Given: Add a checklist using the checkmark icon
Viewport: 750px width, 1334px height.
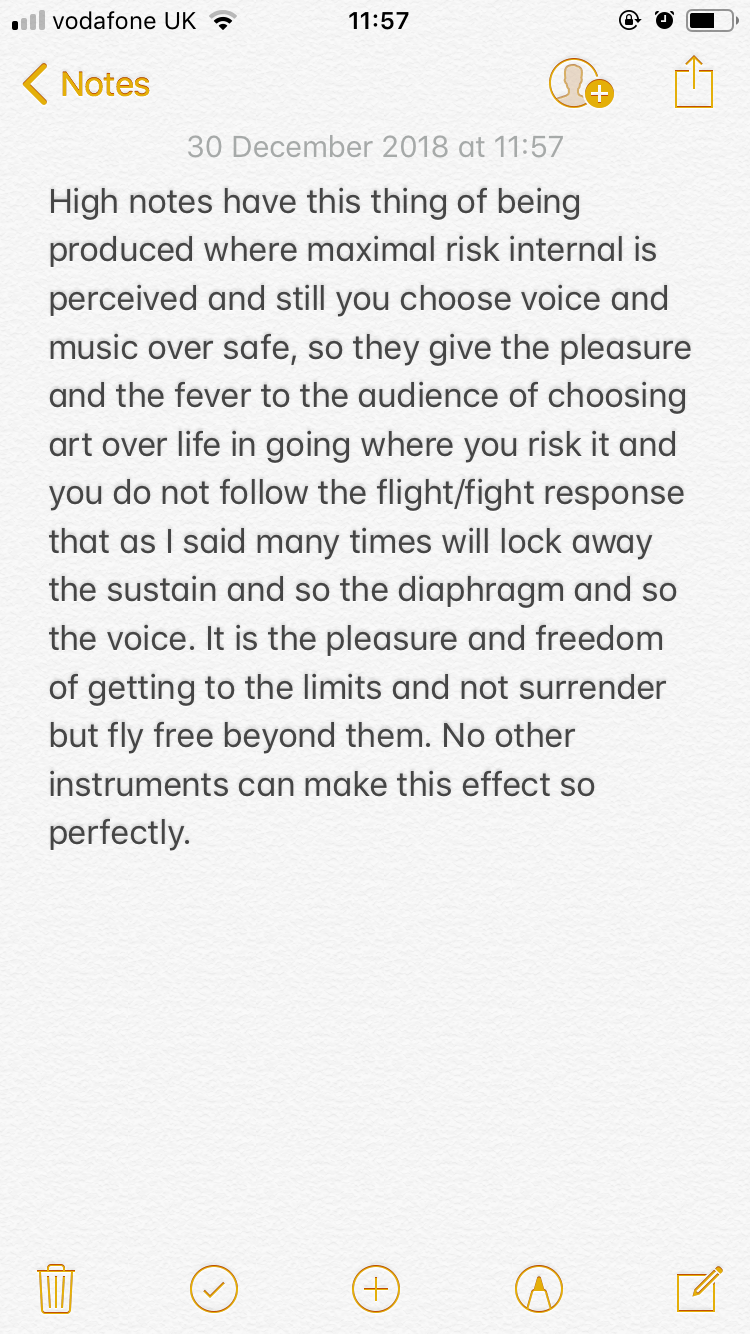Looking at the screenshot, I should point(214,1288).
